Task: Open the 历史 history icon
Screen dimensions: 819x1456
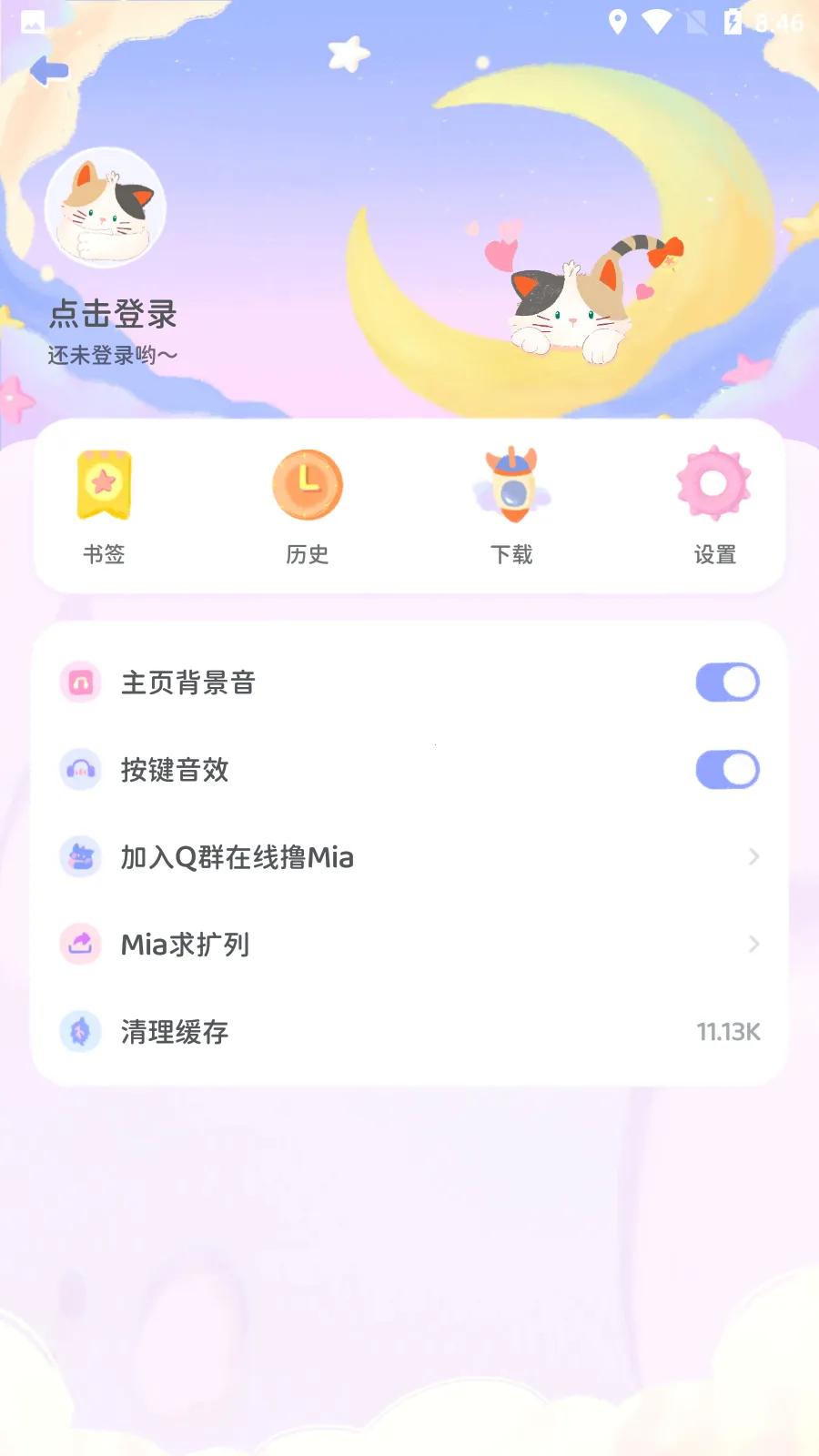Action: (308, 485)
